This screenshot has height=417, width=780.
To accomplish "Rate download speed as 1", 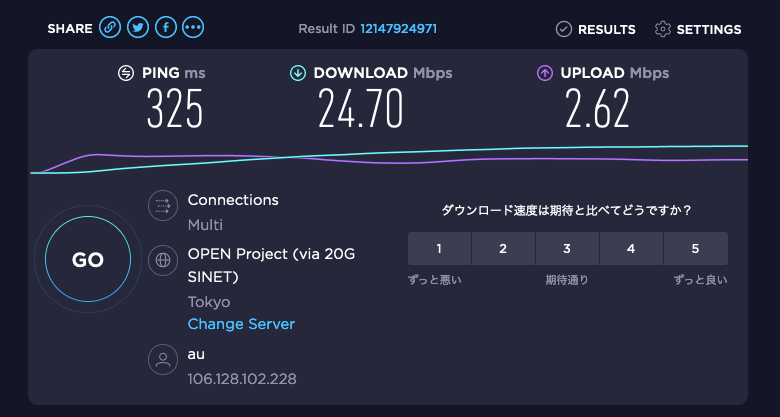I will [x=439, y=249].
